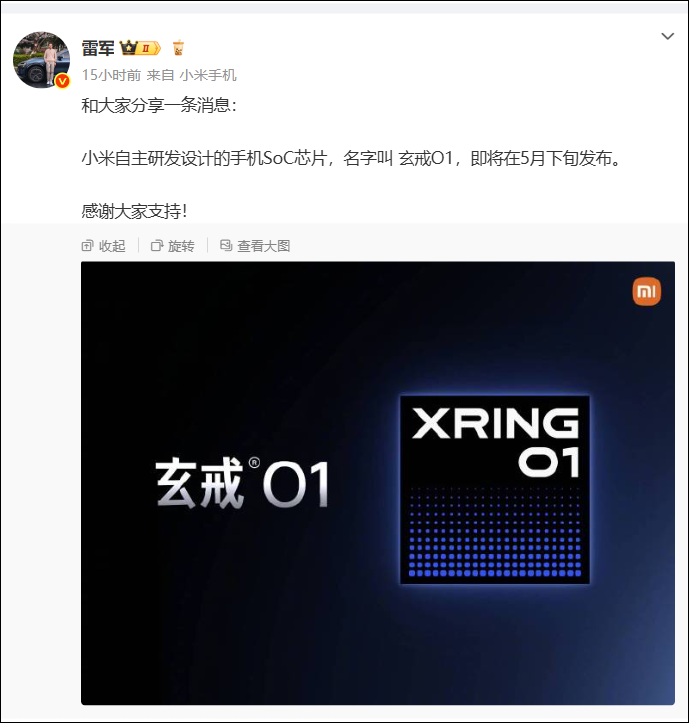This screenshot has height=723, width=689.
Task: Open the 小米手机 source link
Action: 208,75
